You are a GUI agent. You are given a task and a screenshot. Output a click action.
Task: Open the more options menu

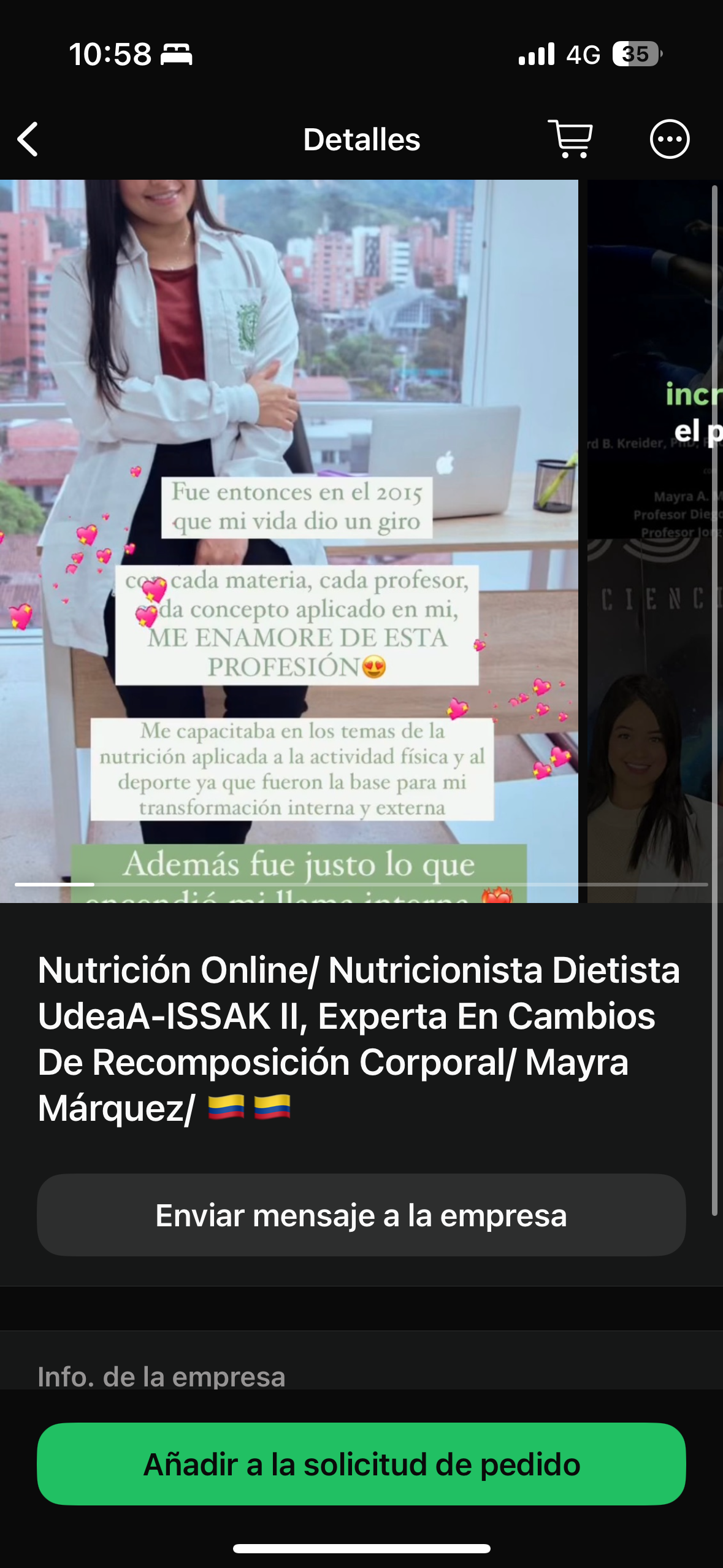pos(669,139)
